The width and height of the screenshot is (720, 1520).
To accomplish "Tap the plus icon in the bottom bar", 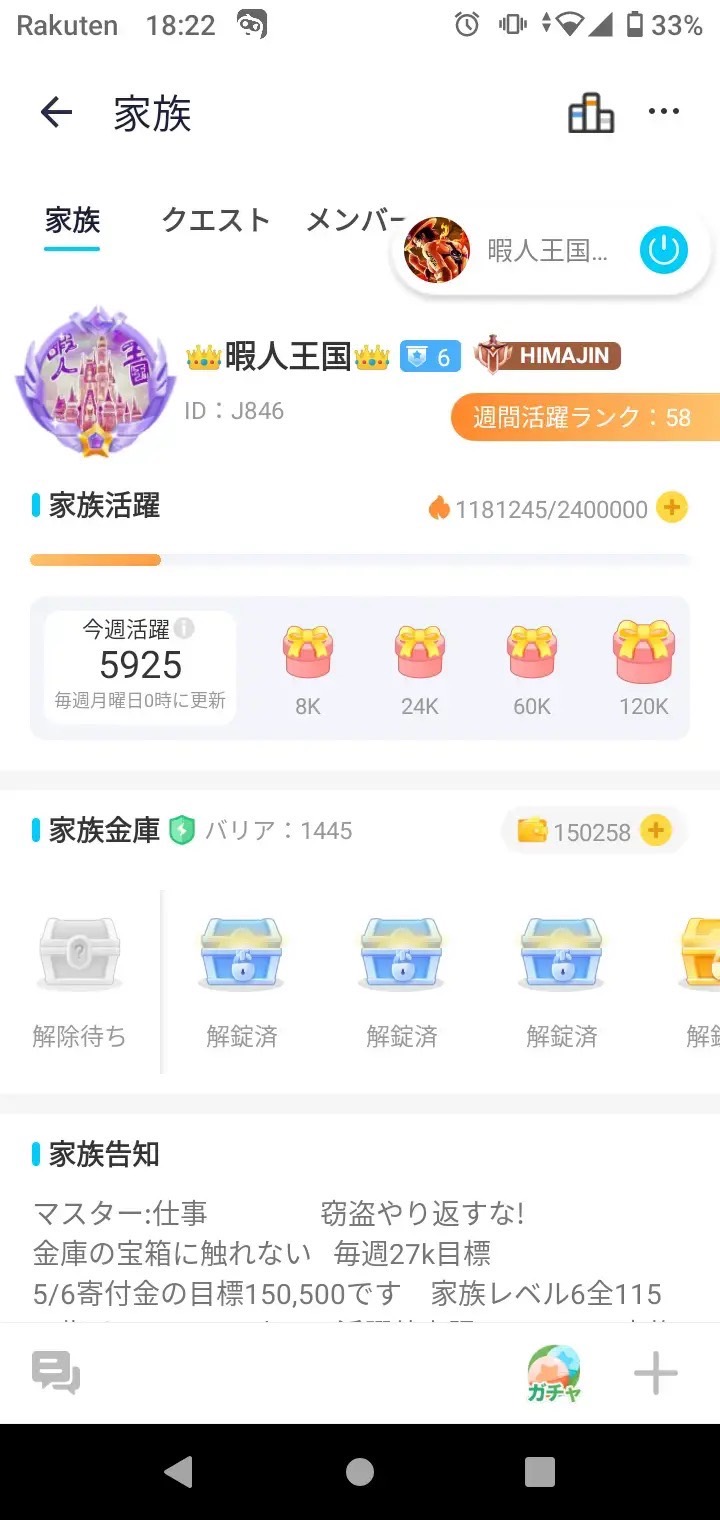I will (x=656, y=1373).
